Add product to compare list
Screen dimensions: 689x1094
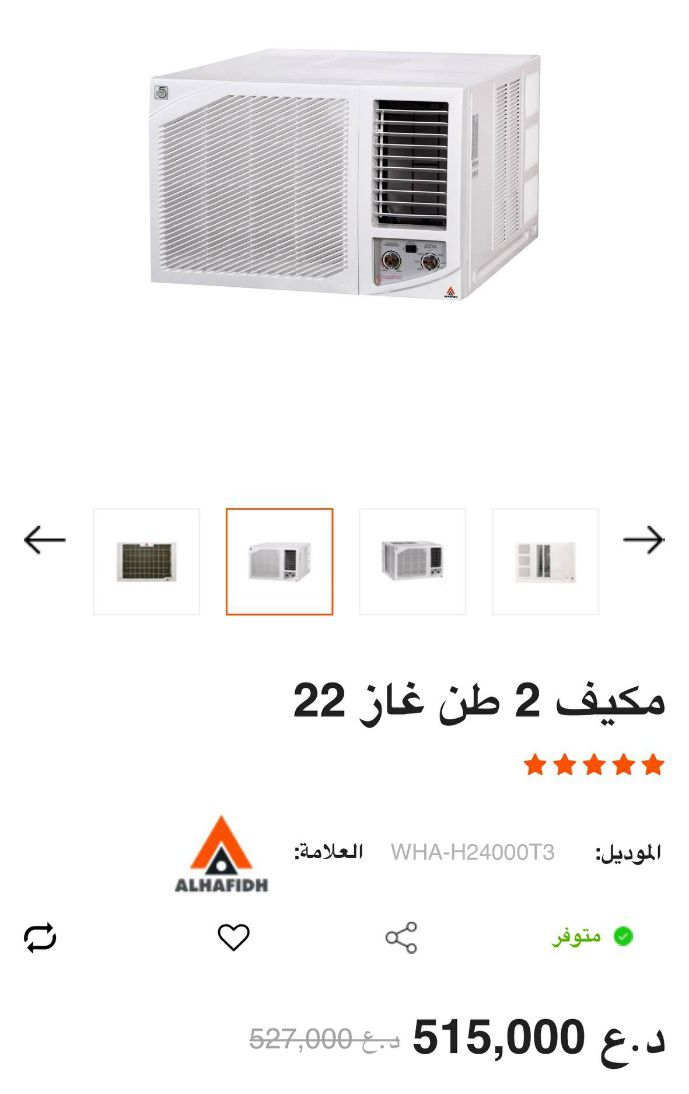pos(40,938)
